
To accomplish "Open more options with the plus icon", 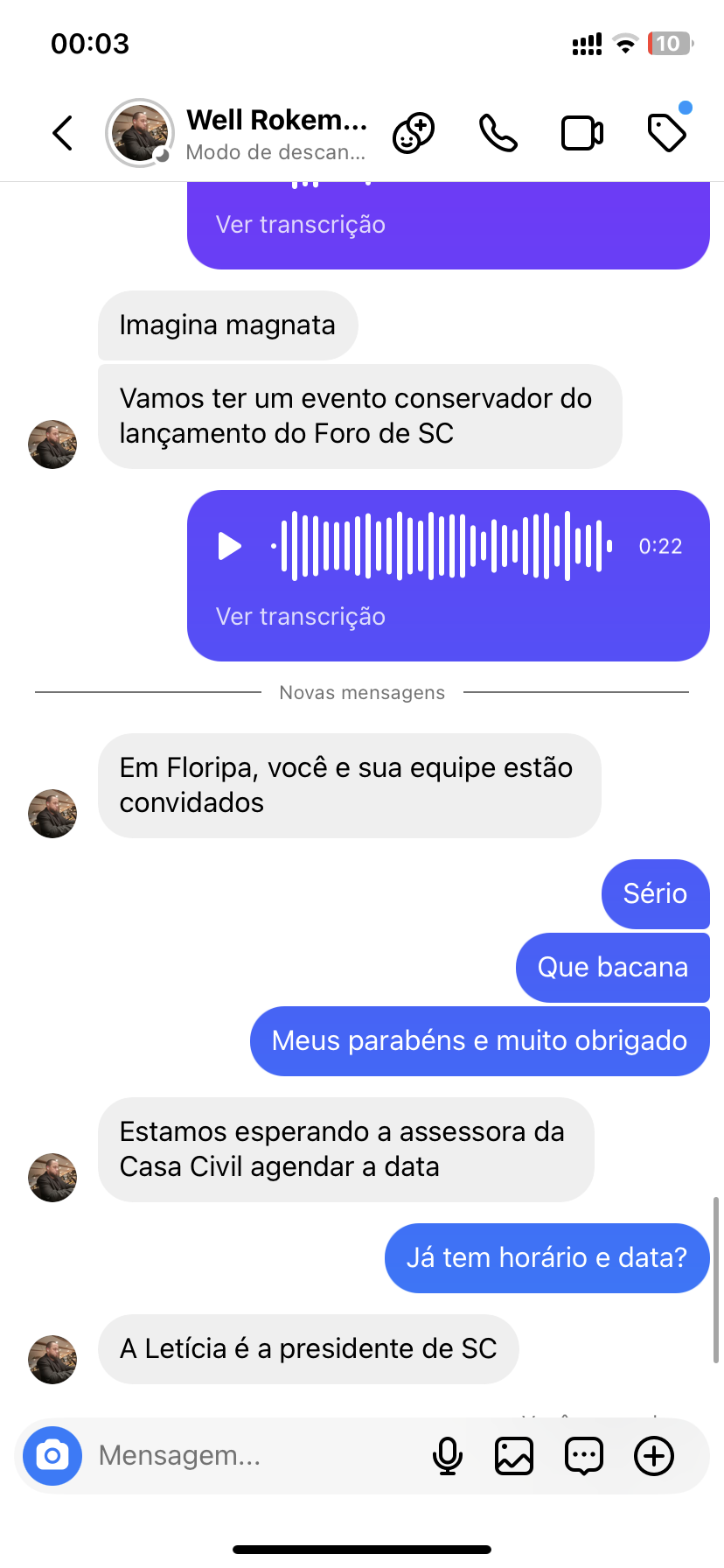I will click(x=654, y=1456).
